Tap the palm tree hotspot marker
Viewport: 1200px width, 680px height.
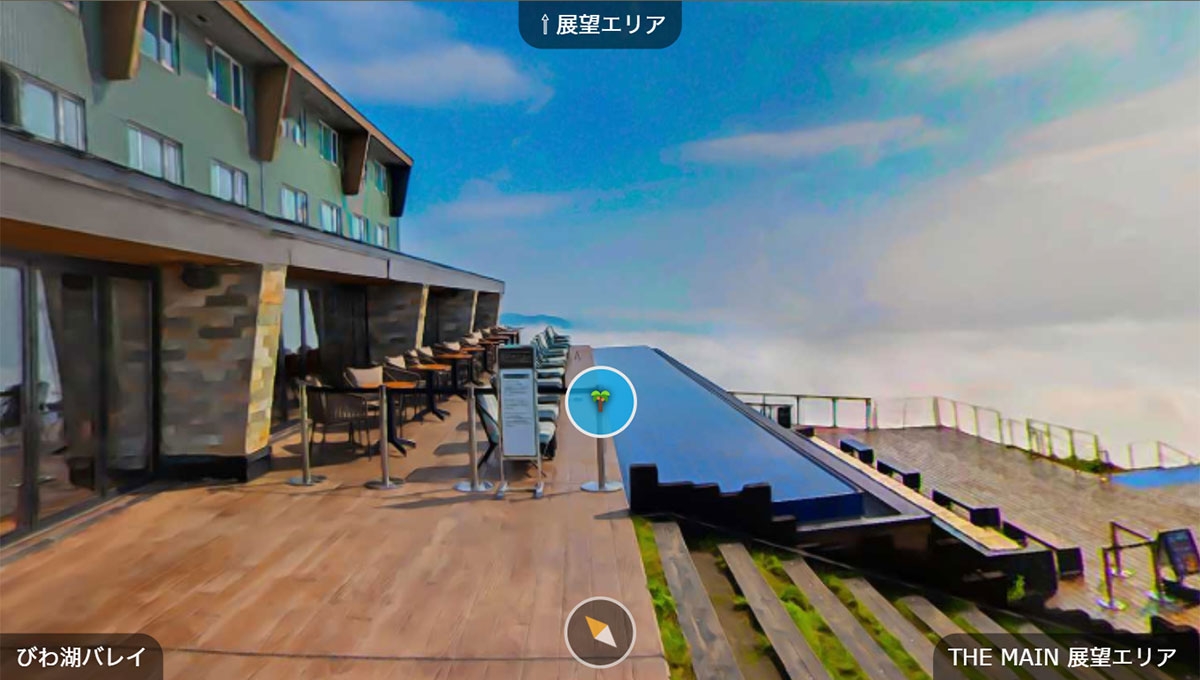click(601, 401)
